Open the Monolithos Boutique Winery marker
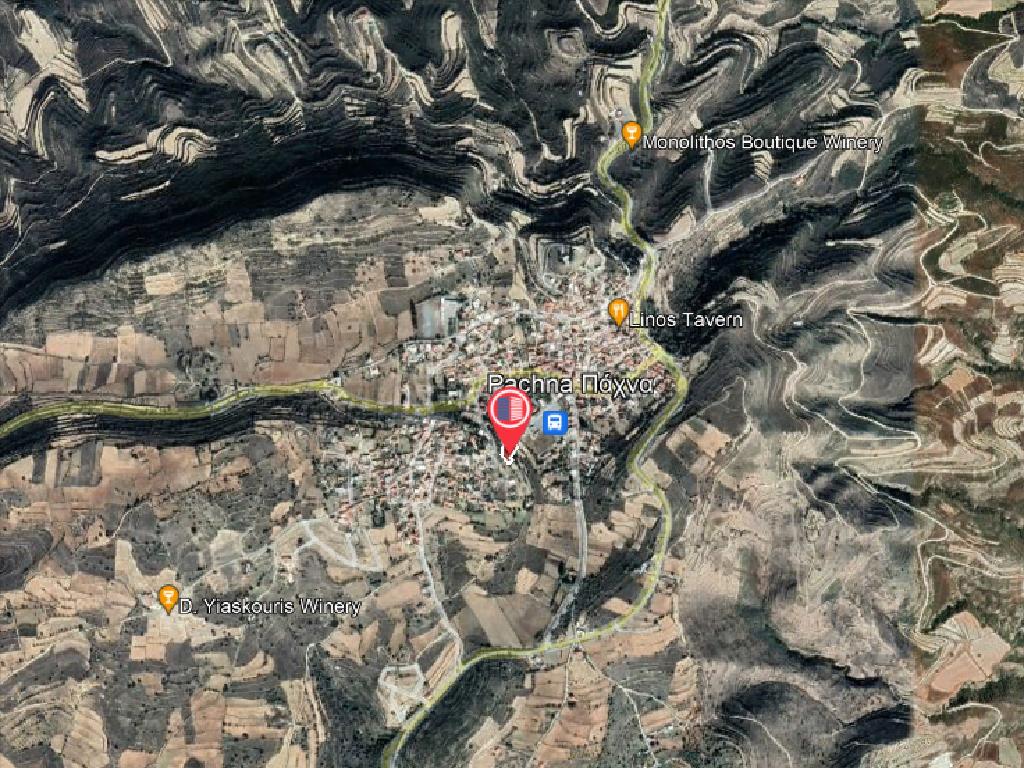 click(631, 134)
